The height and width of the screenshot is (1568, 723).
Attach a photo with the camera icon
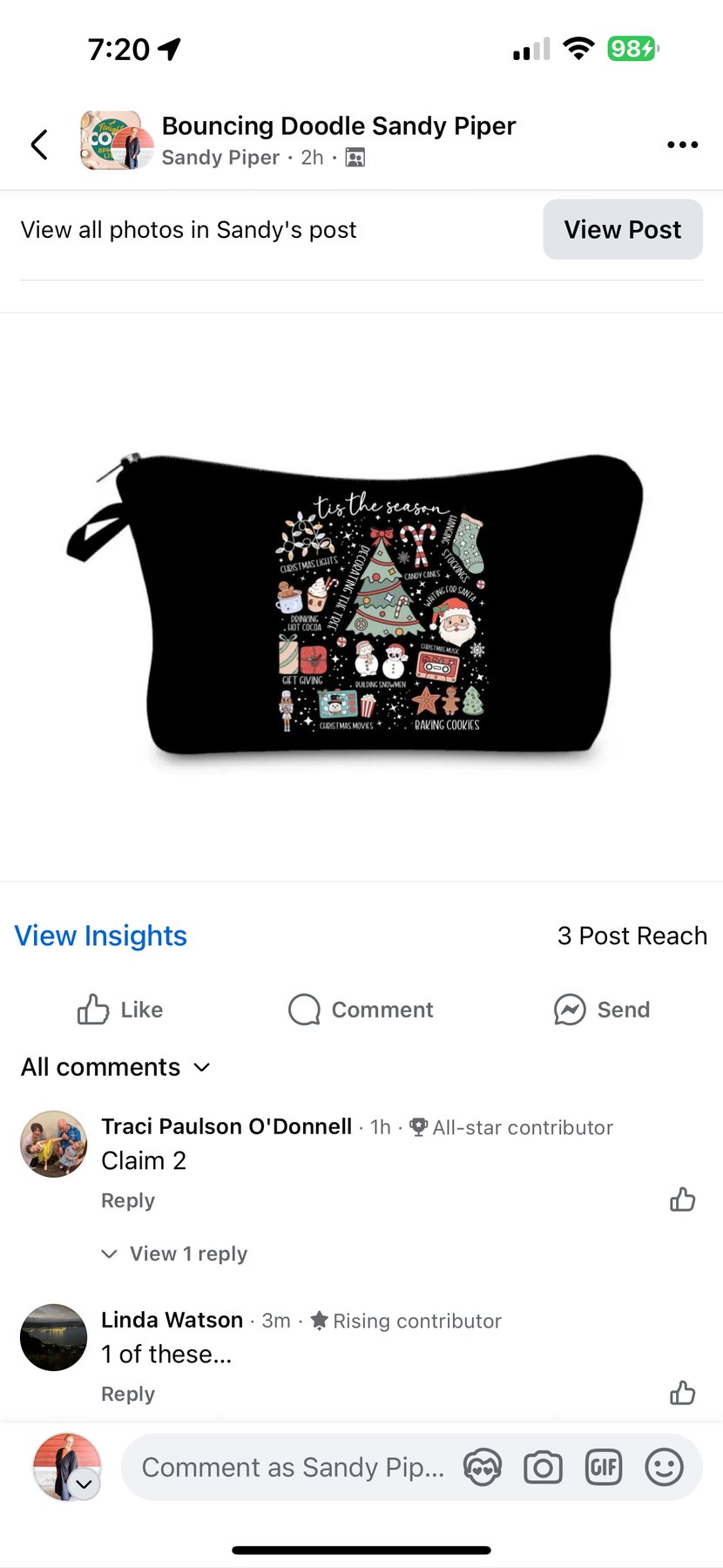543,1468
